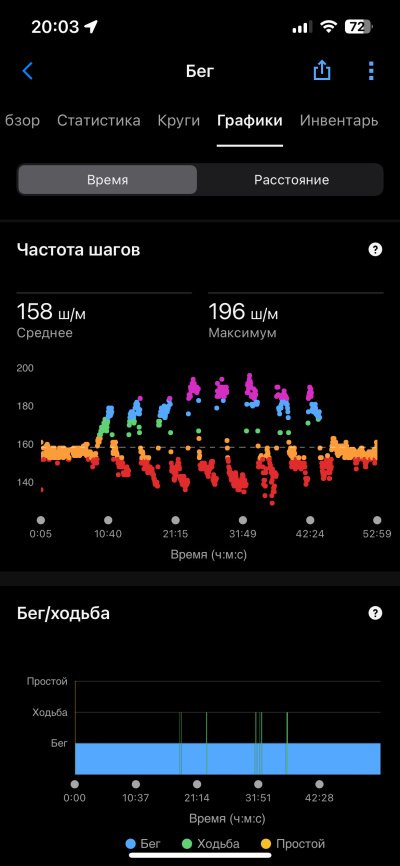Open help for Бег/ходьба chart

[375, 613]
